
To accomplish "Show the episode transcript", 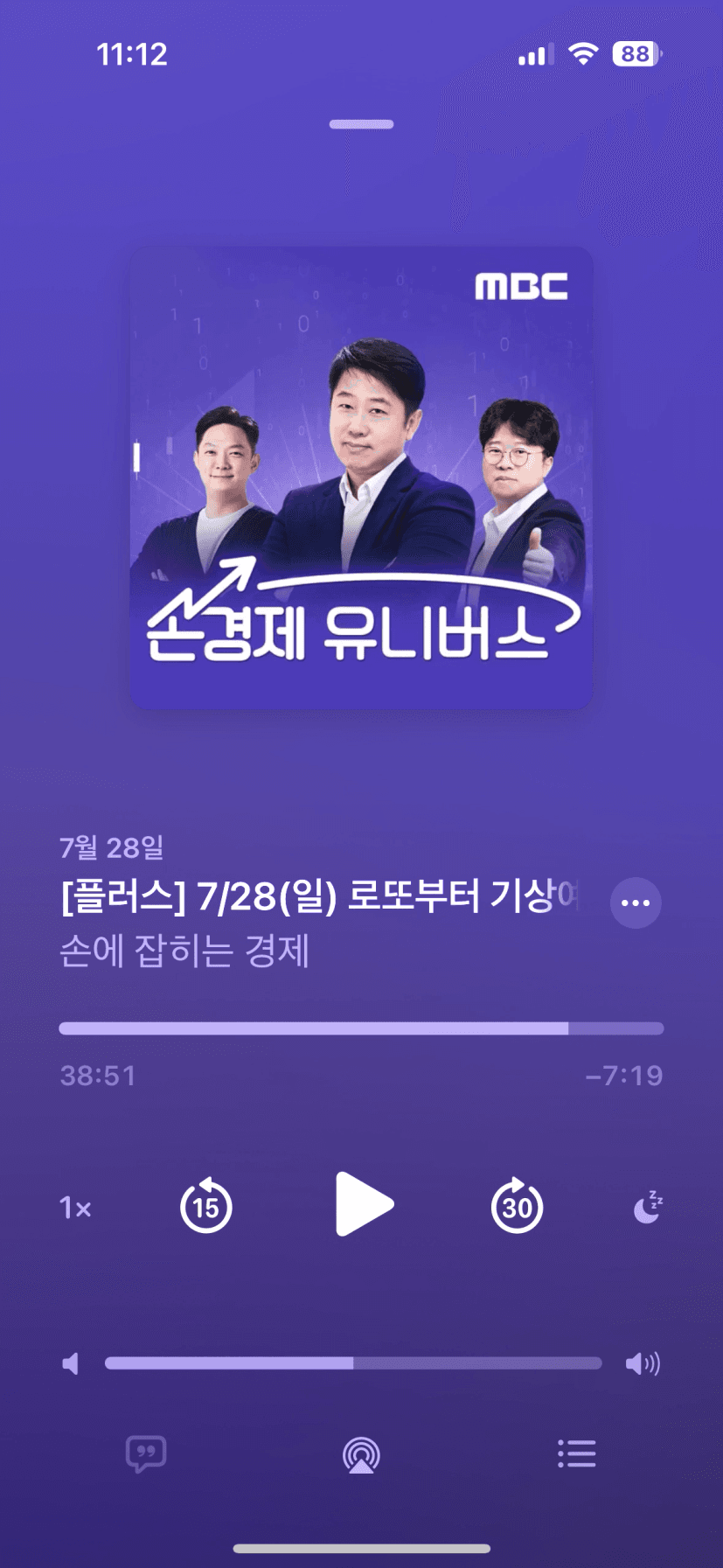I will (146, 1454).
